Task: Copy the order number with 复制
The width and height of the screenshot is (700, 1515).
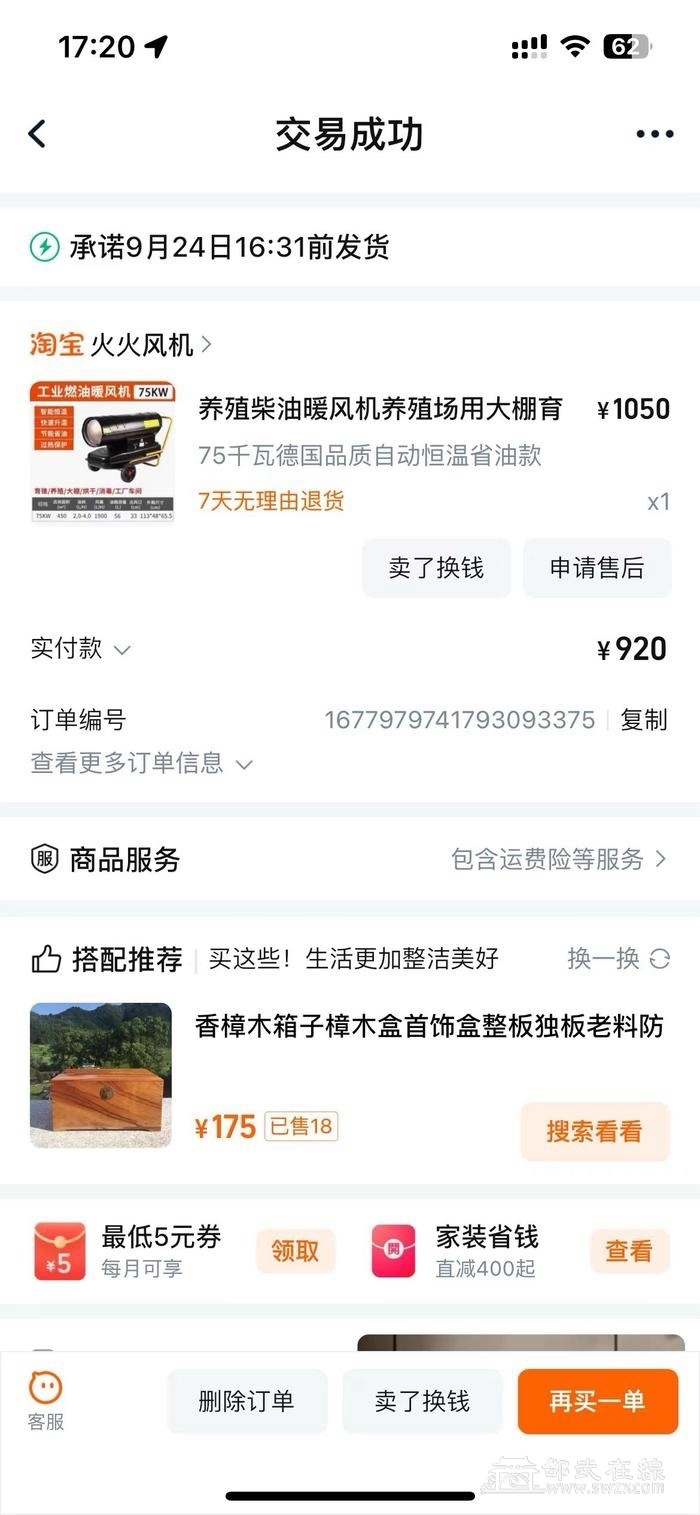Action: point(644,720)
